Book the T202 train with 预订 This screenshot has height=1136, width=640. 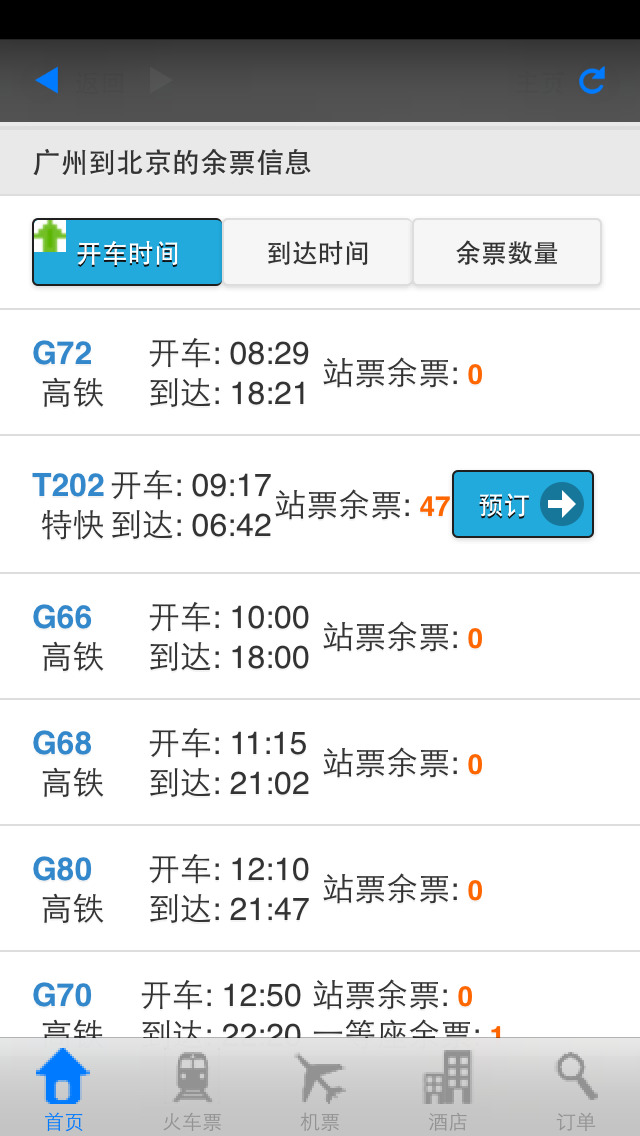coord(523,504)
